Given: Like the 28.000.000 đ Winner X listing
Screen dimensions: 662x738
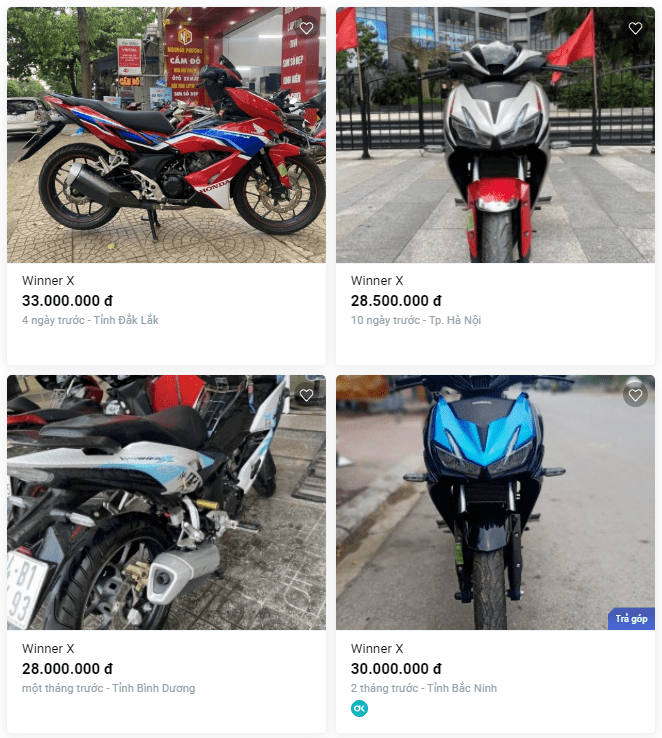Looking at the screenshot, I should (306, 396).
